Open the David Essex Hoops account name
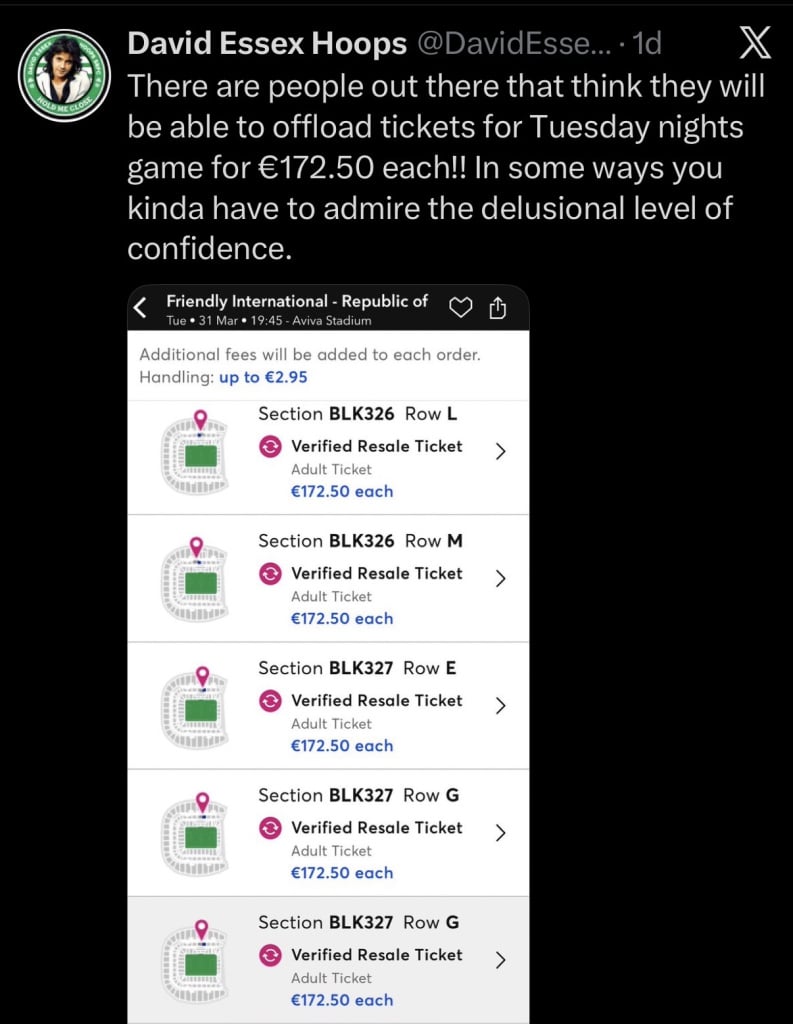Screen dimensions: 793x1024 tap(267, 44)
